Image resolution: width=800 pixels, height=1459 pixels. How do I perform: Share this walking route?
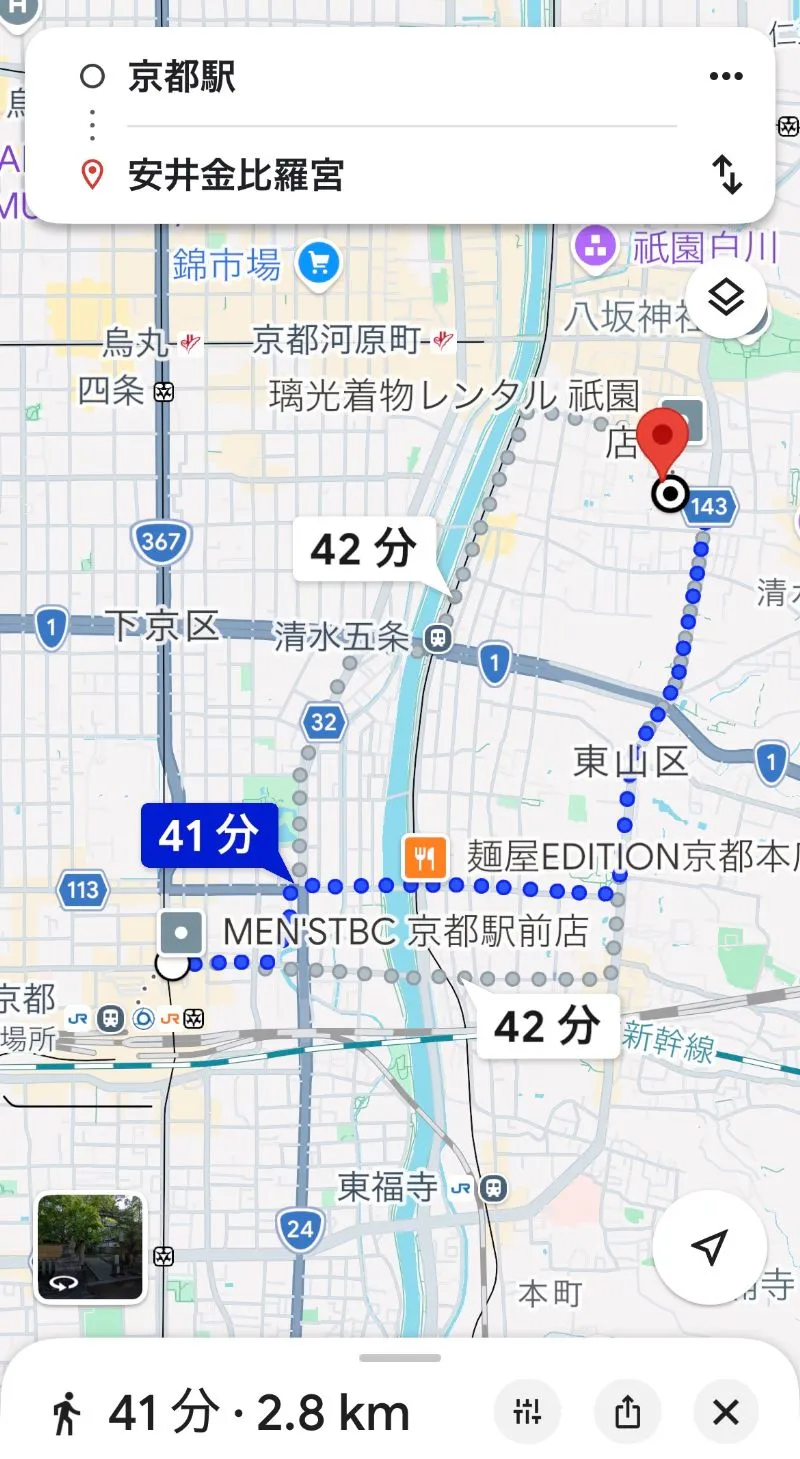point(627,1412)
